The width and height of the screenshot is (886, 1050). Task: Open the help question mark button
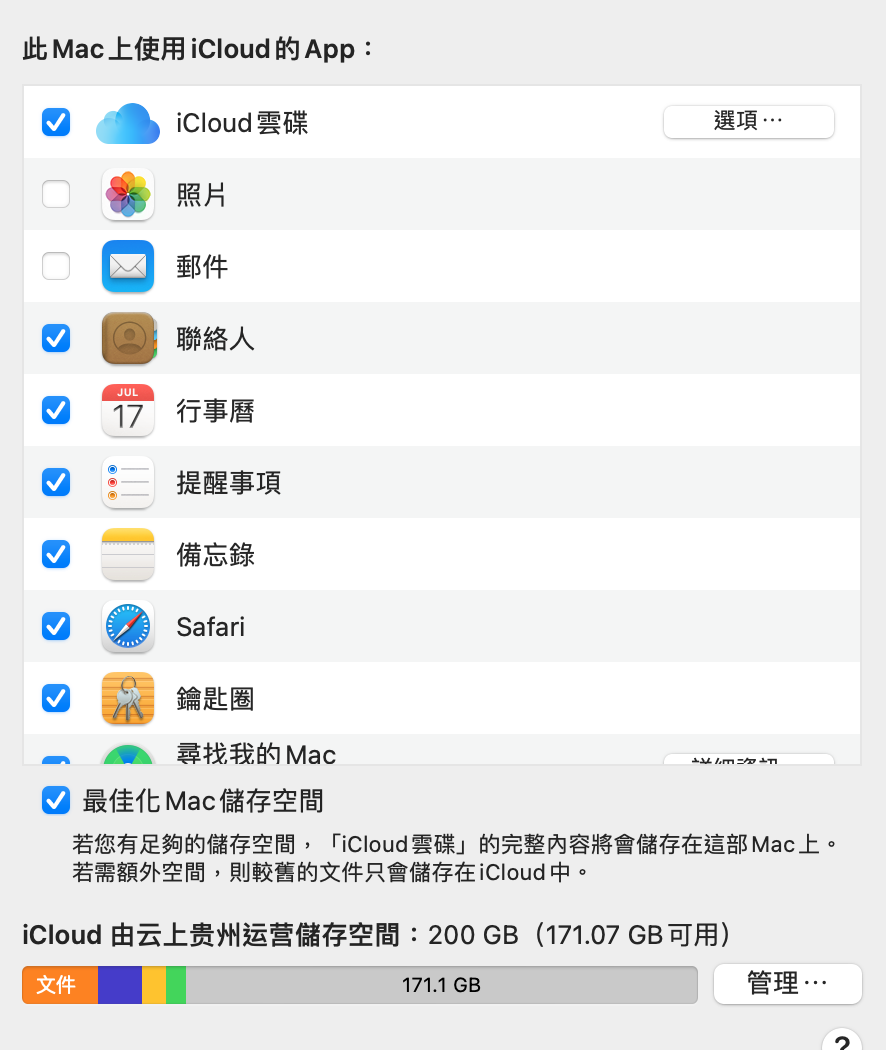(842, 1040)
